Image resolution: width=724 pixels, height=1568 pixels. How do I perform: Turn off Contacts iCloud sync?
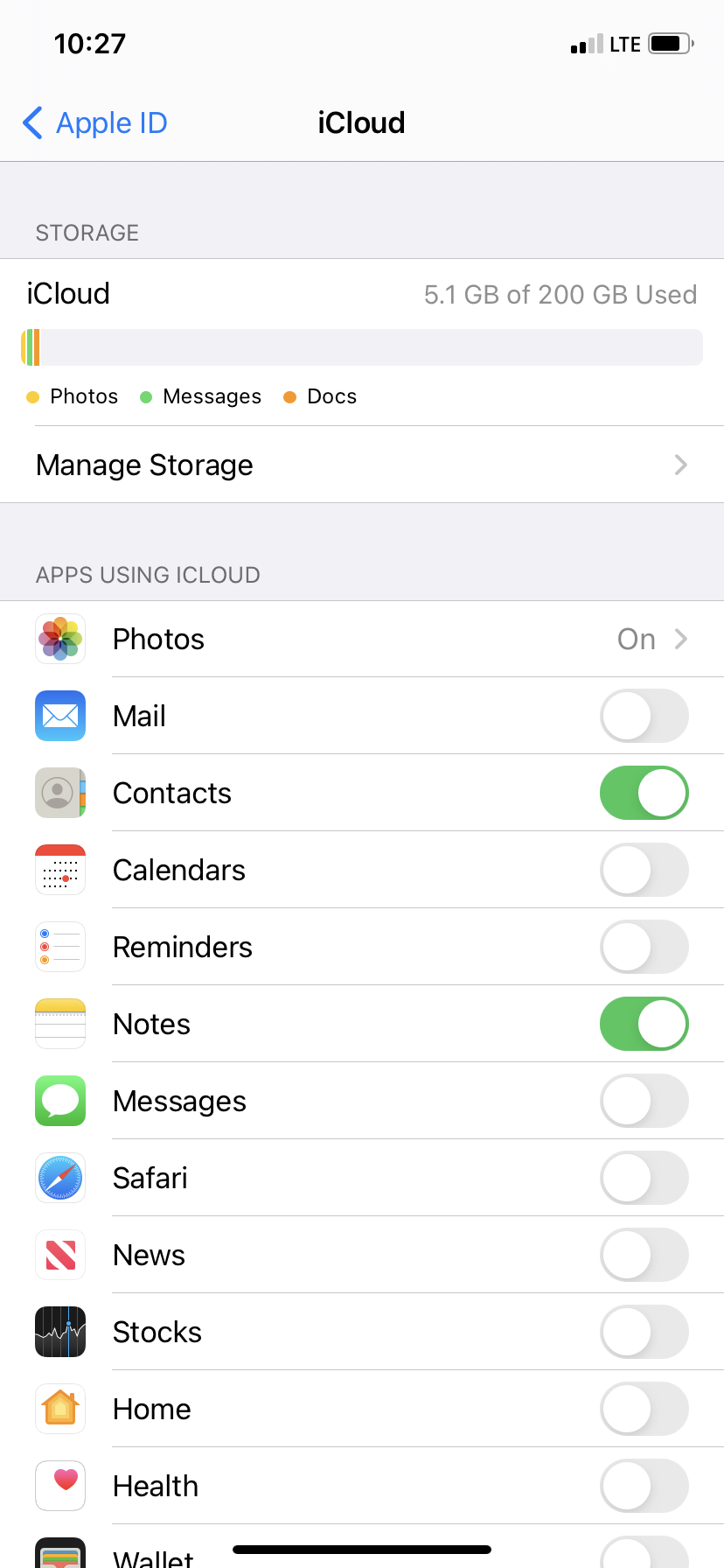coord(644,793)
